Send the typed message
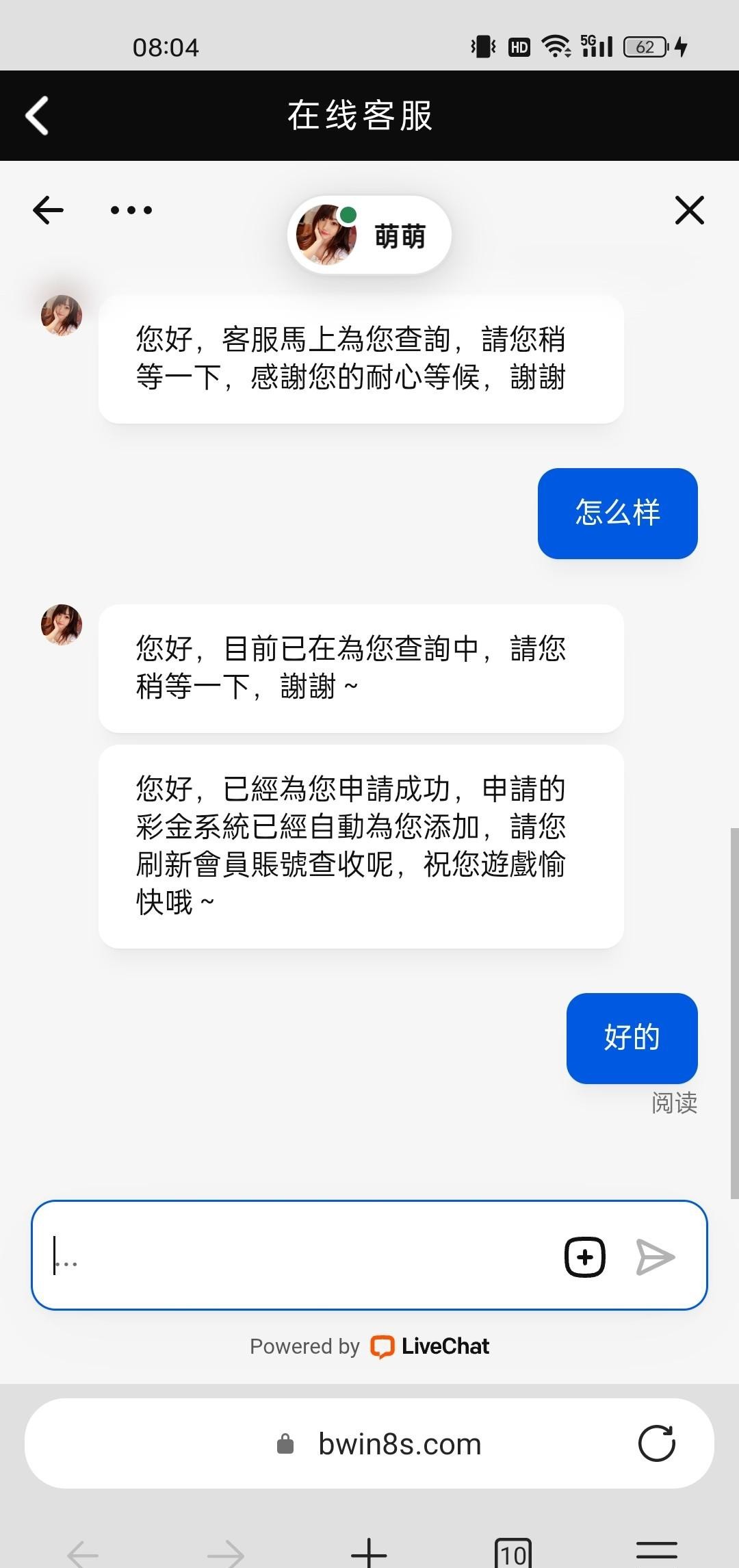Viewport: 739px width, 1568px height. (x=655, y=1257)
